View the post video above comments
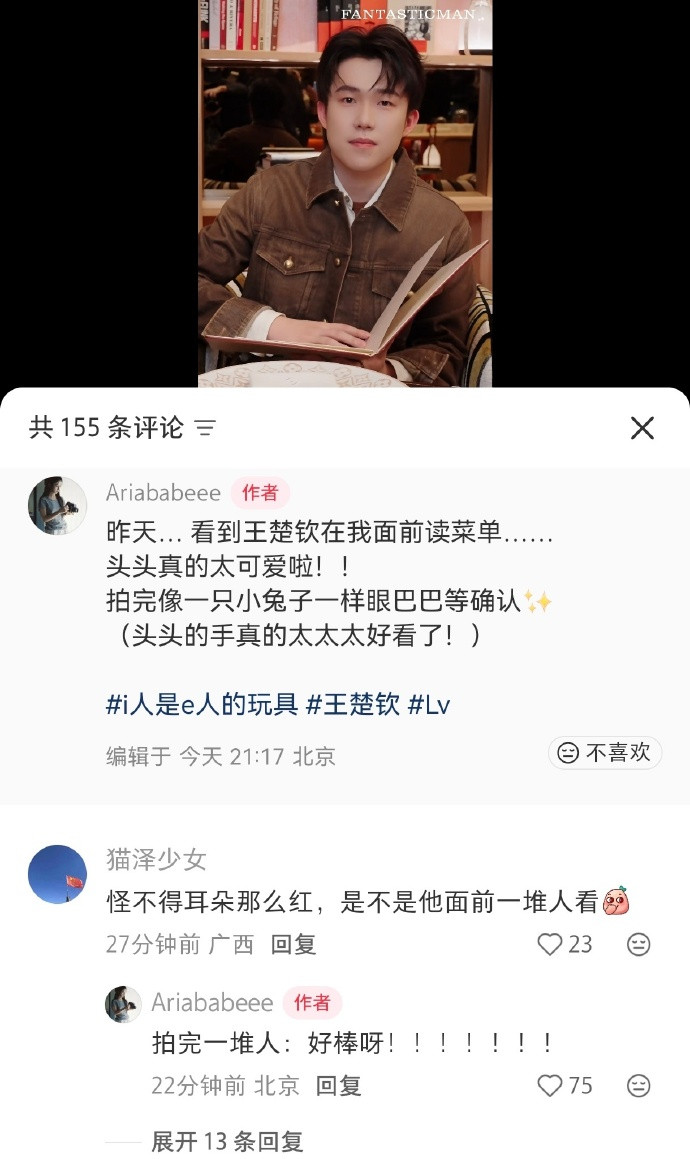690x1159 pixels. (x=344, y=193)
